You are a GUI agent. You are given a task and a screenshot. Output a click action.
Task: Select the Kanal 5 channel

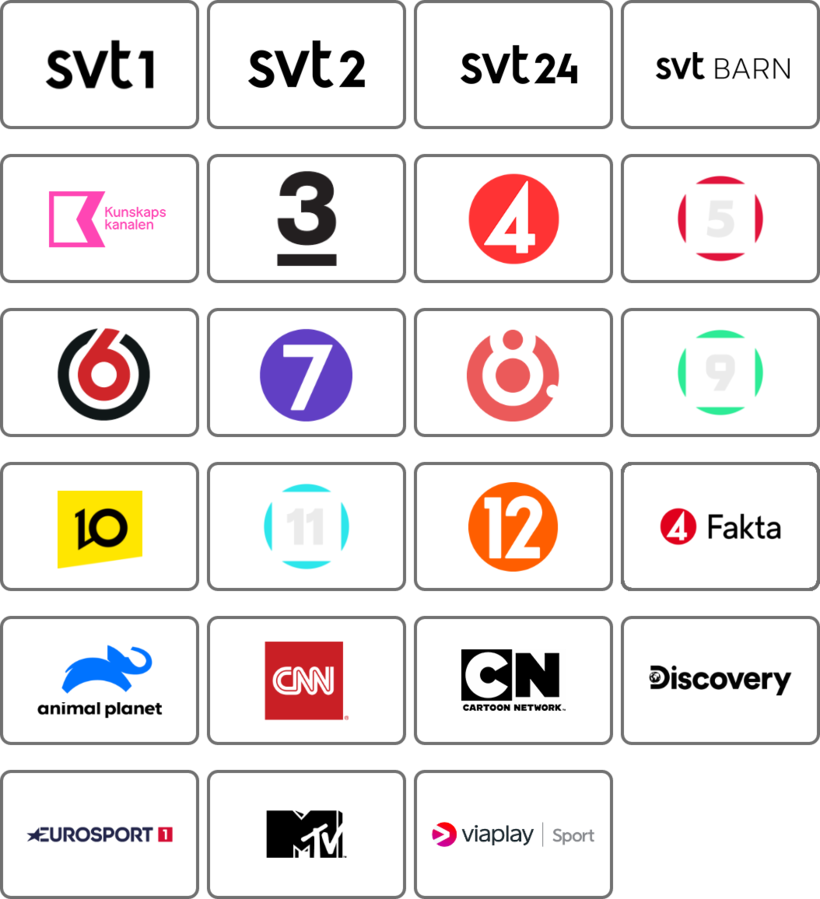click(720, 219)
